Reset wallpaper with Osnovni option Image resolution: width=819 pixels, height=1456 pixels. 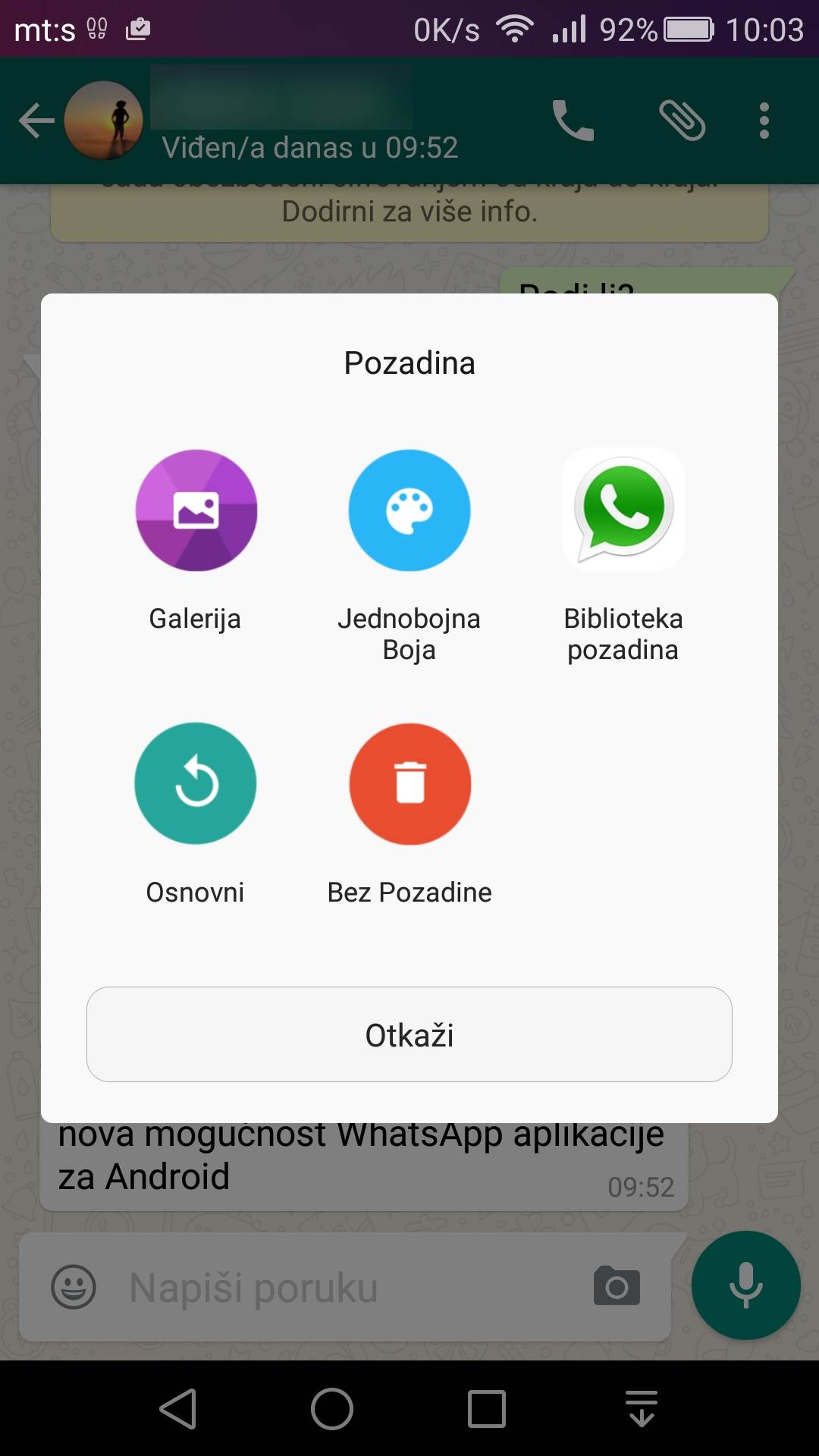click(196, 783)
